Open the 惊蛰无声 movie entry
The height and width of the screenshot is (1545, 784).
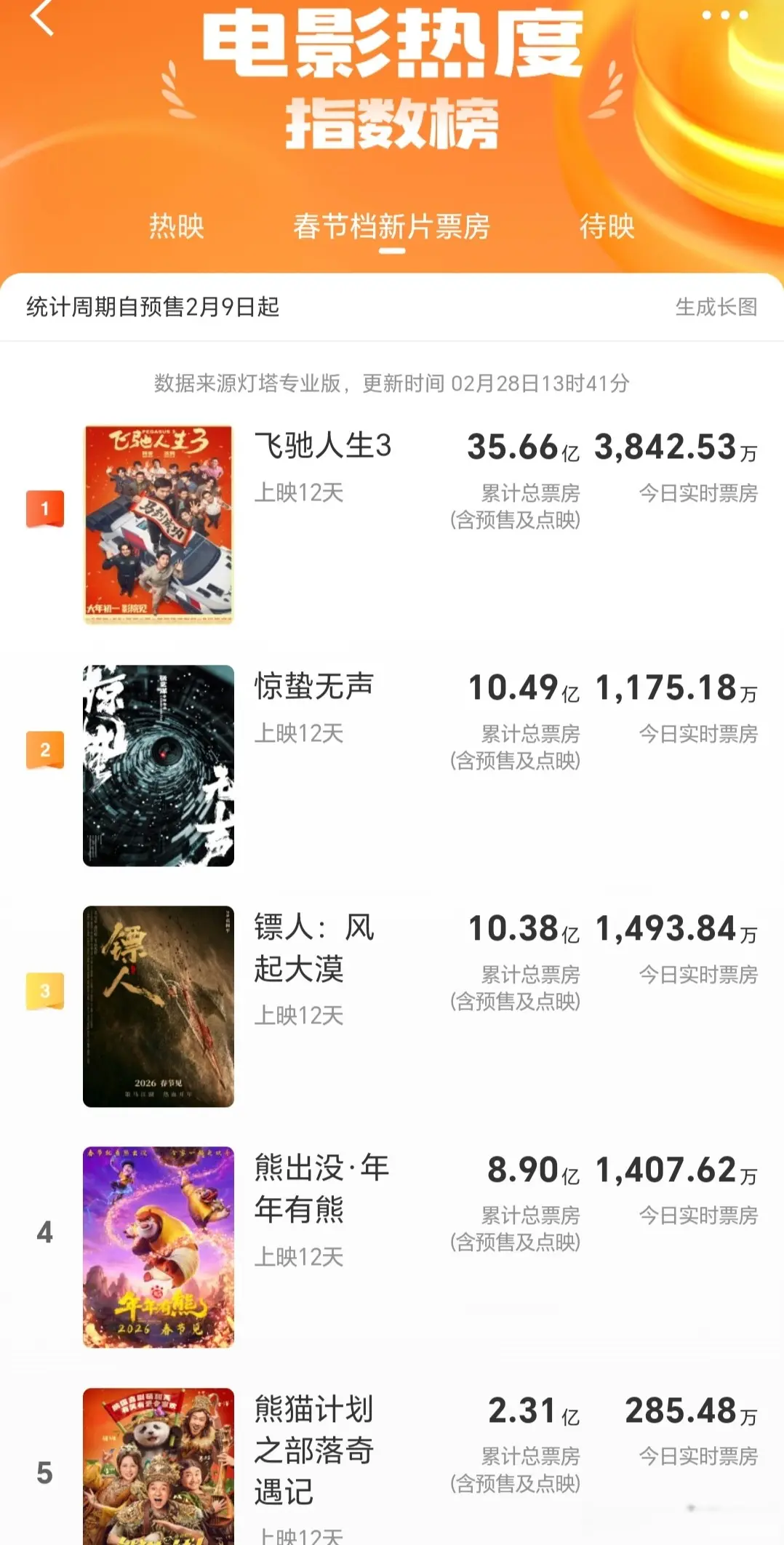[x=314, y=687]
